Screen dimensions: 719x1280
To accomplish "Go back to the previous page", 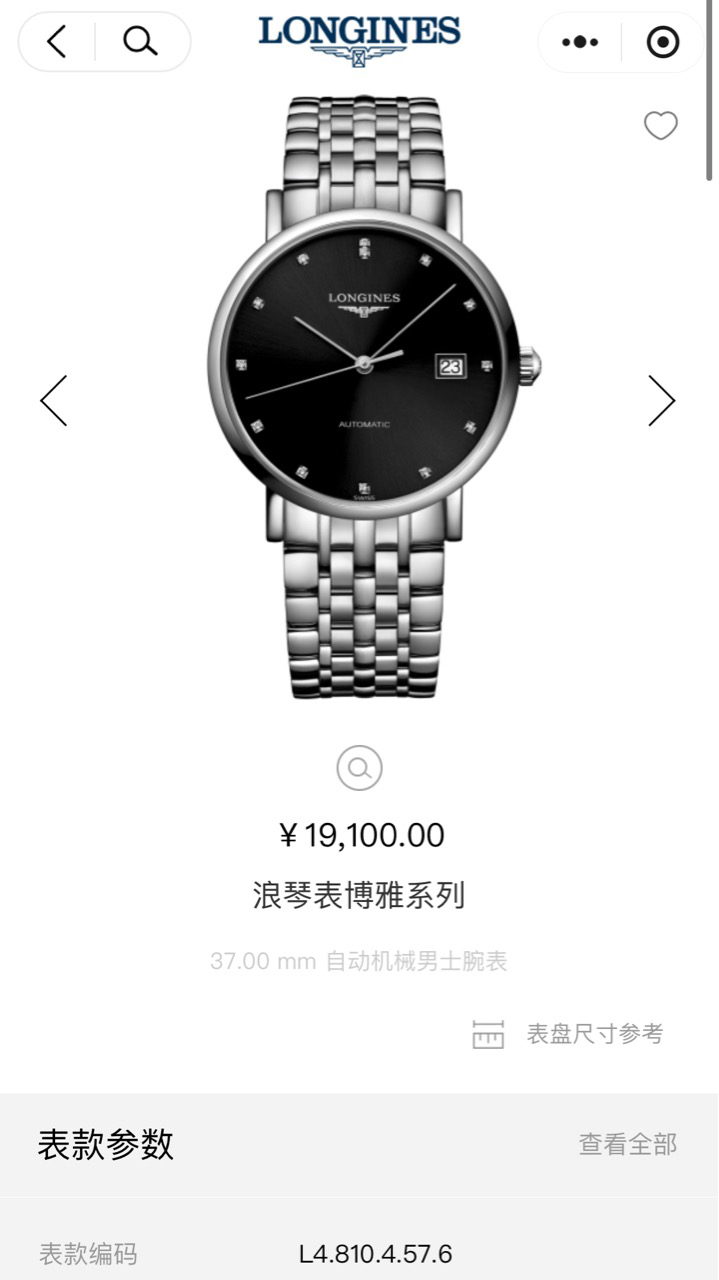I will point(57,42).
